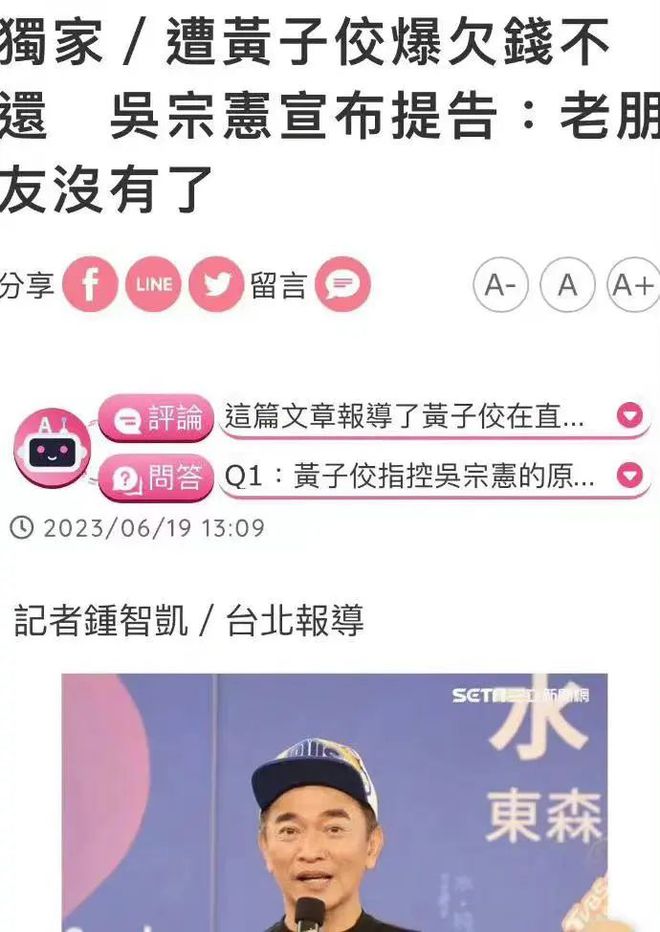
Task: Increase font size with A+
Action: click(633, 285)
